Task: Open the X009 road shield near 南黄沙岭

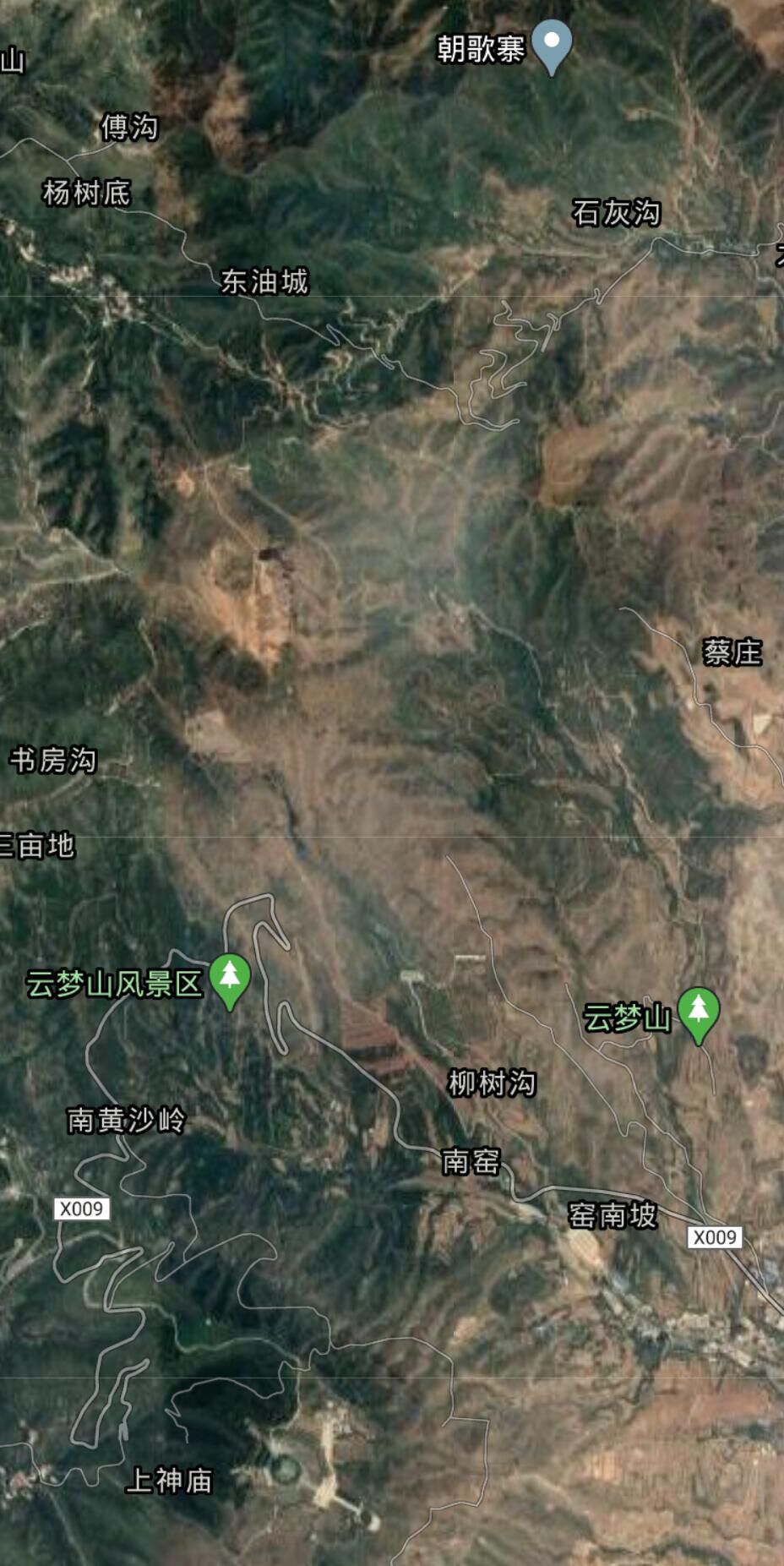Action: tap(80, 1208)
